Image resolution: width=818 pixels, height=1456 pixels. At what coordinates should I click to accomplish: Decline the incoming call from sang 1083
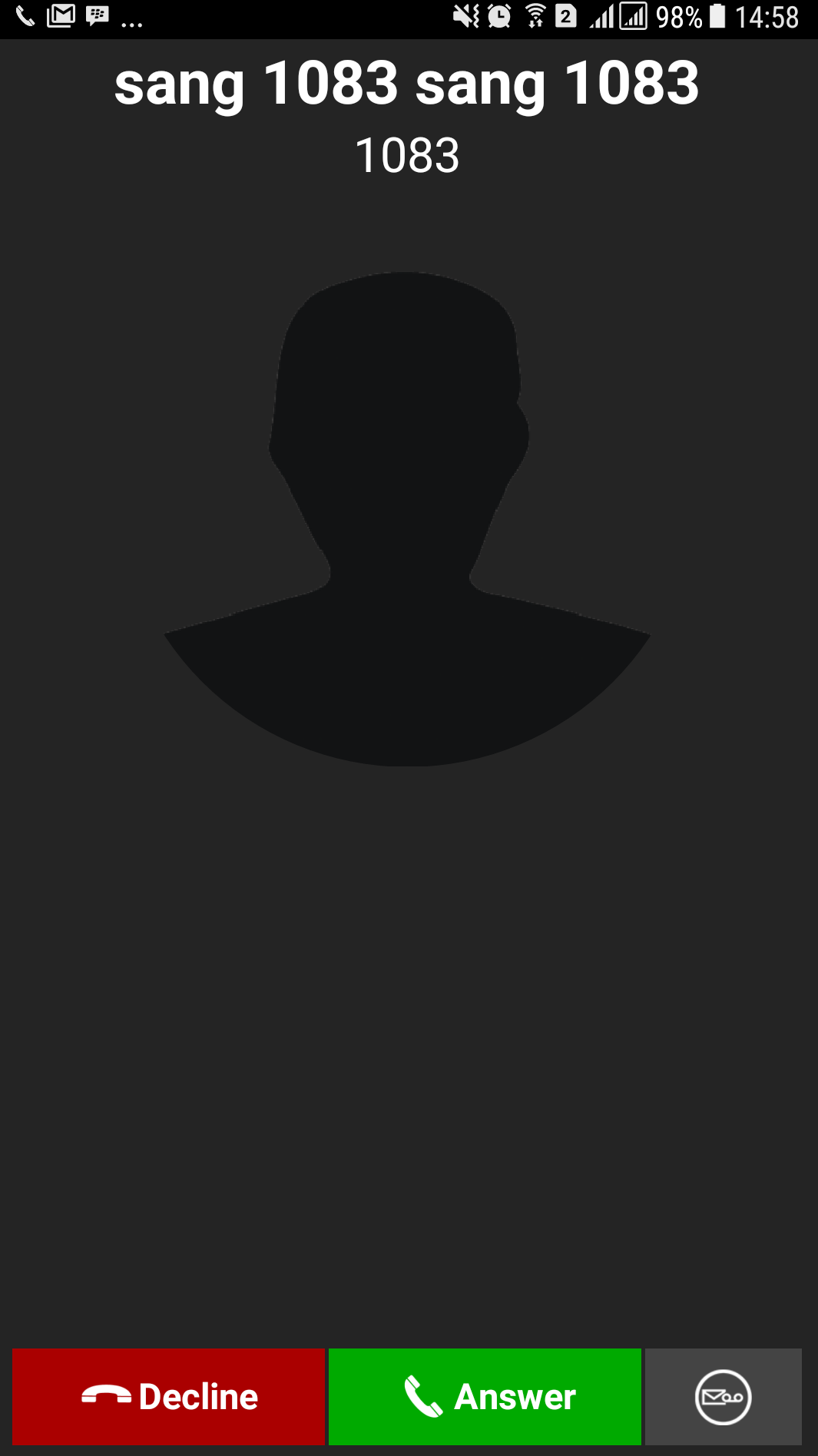168,1396
